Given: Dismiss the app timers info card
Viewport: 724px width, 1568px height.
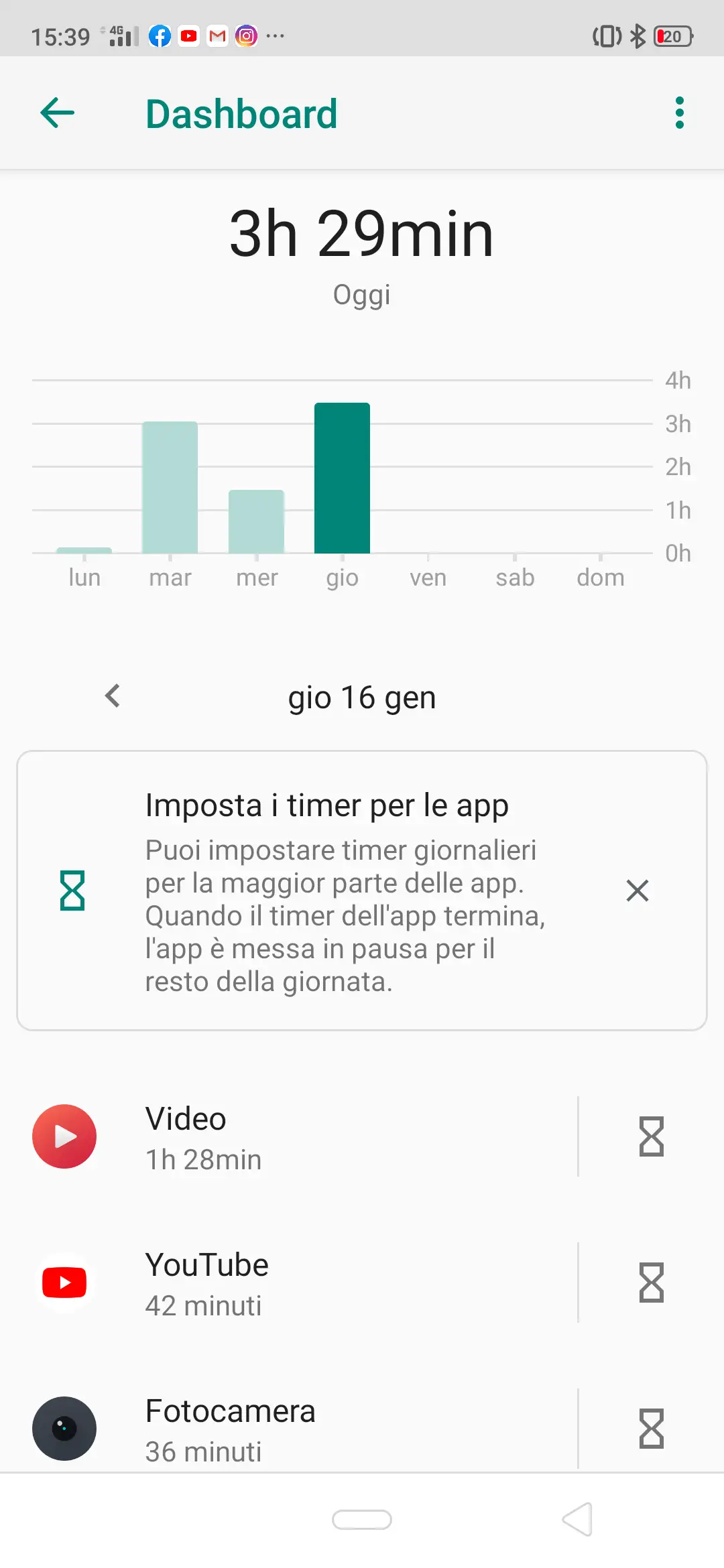Looking at the screenshot, I should point(637,891).
